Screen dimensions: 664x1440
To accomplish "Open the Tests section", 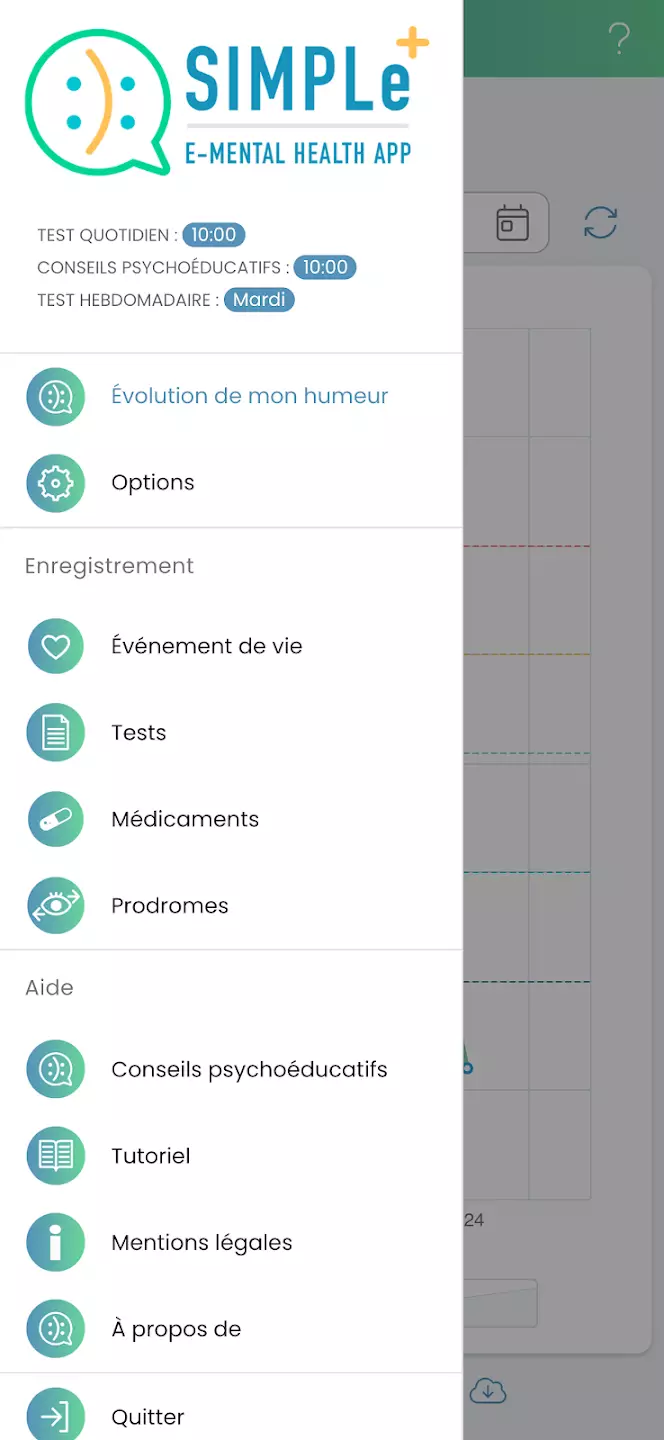I will point(138,733).
